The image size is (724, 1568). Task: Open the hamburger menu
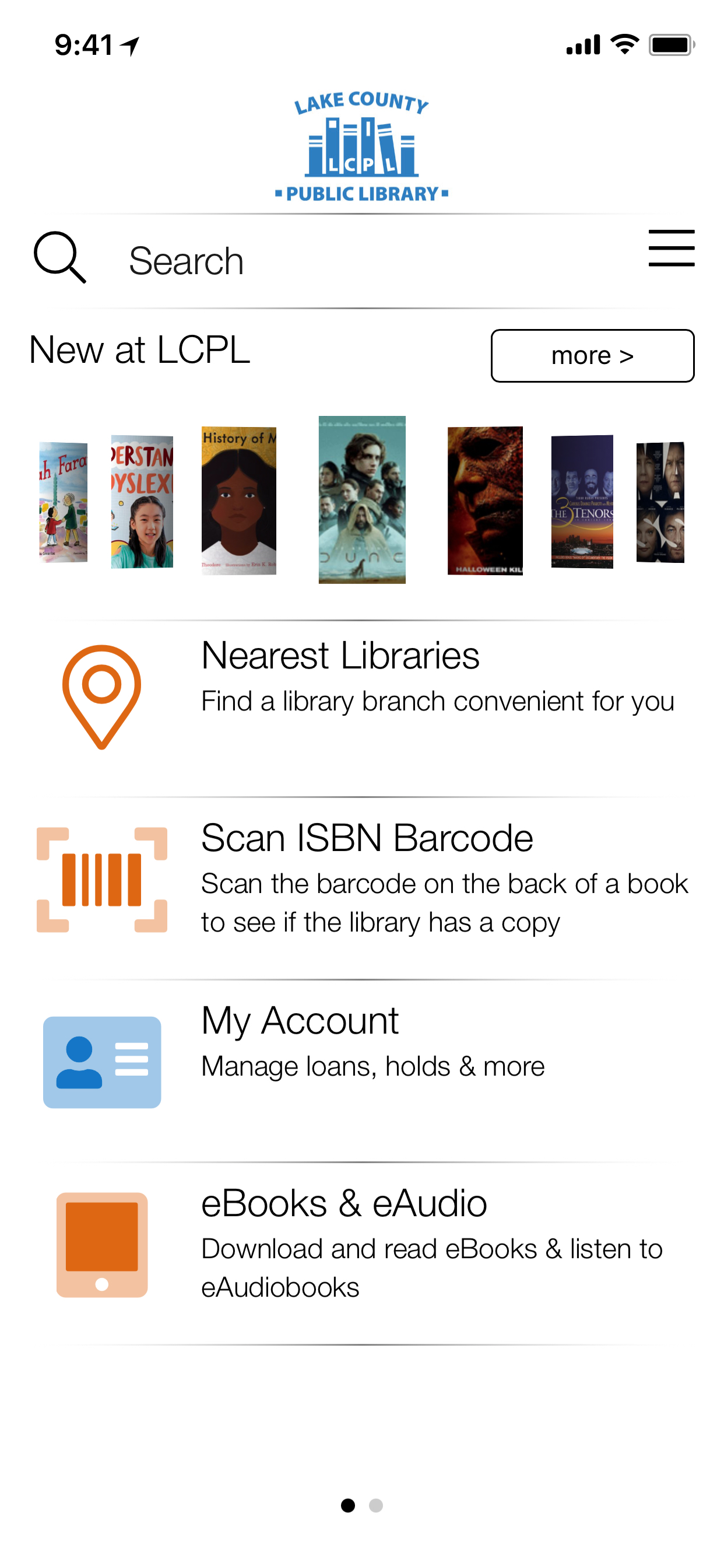tap(670, 249)
